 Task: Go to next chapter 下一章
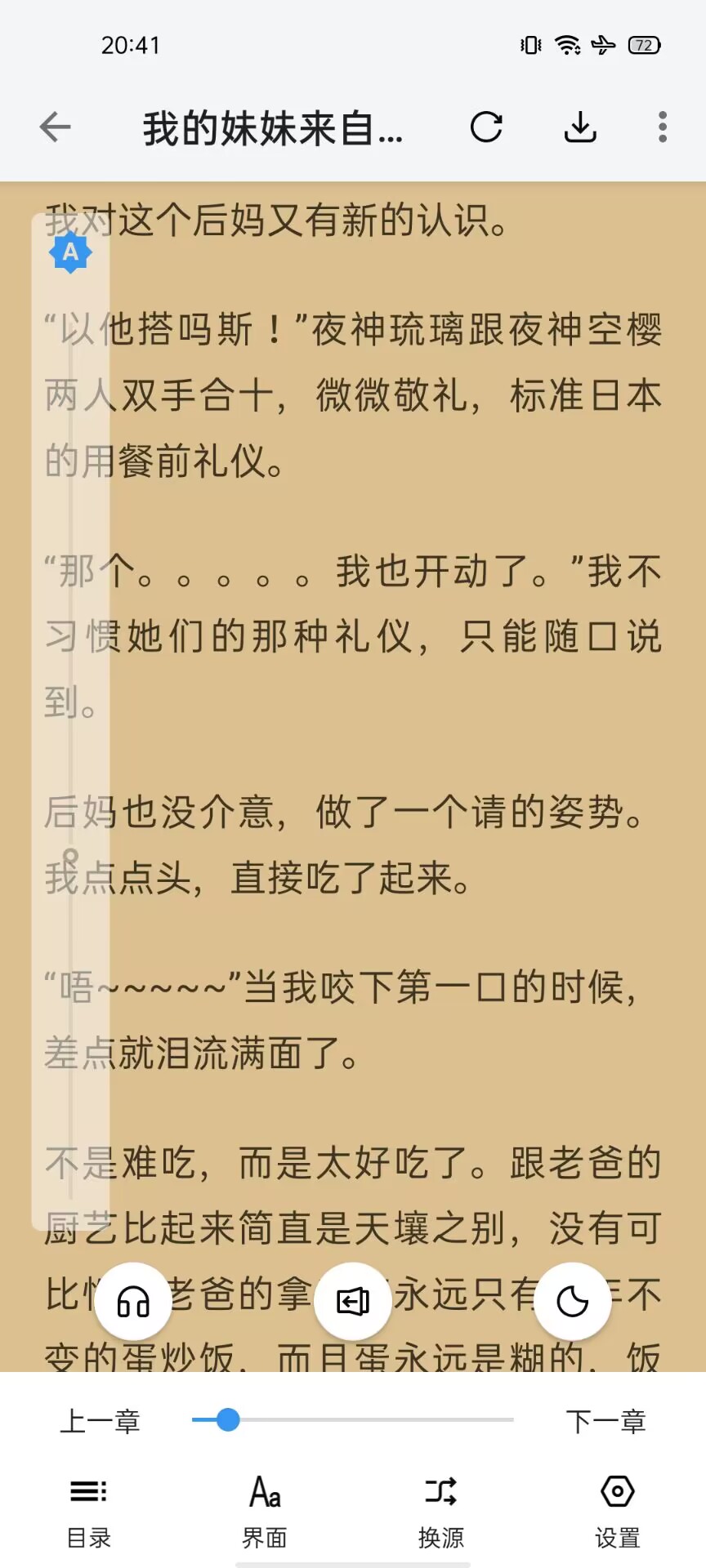pyautogui.click(x=605, y=1422)
